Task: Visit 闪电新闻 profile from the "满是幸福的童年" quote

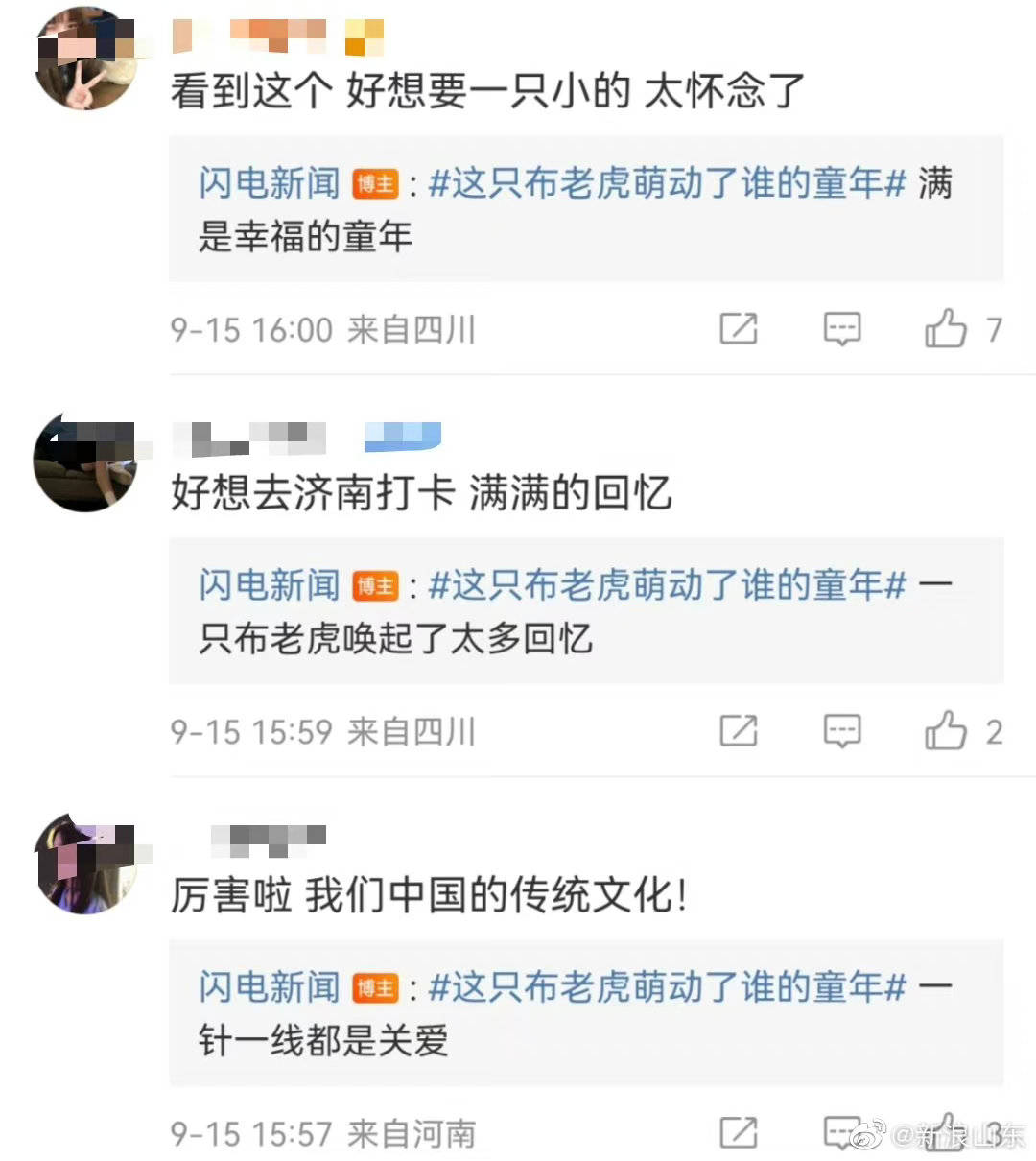Action: click(270, 182)
